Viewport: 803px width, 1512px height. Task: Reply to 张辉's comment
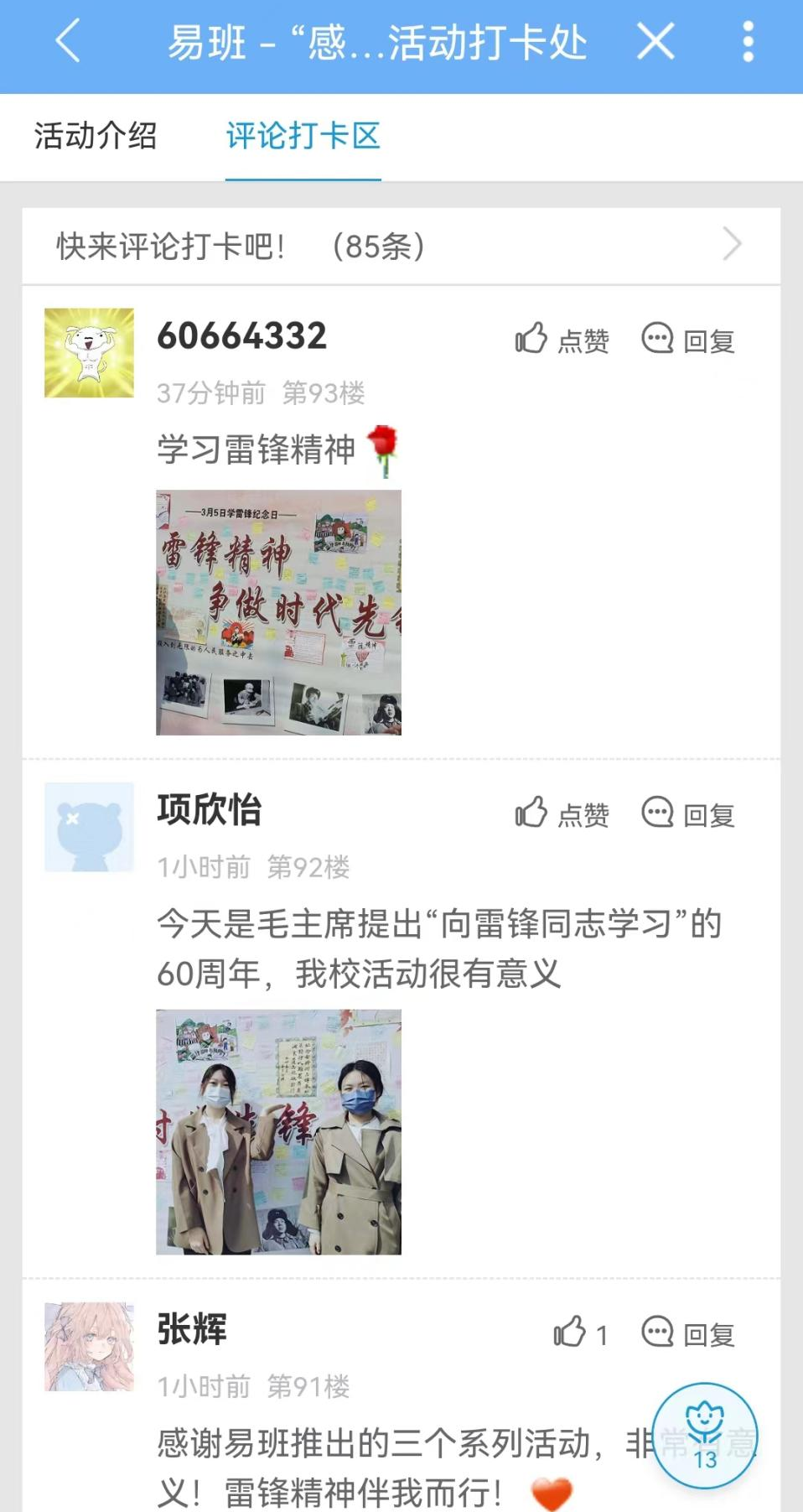click(x=688, y=1333)
